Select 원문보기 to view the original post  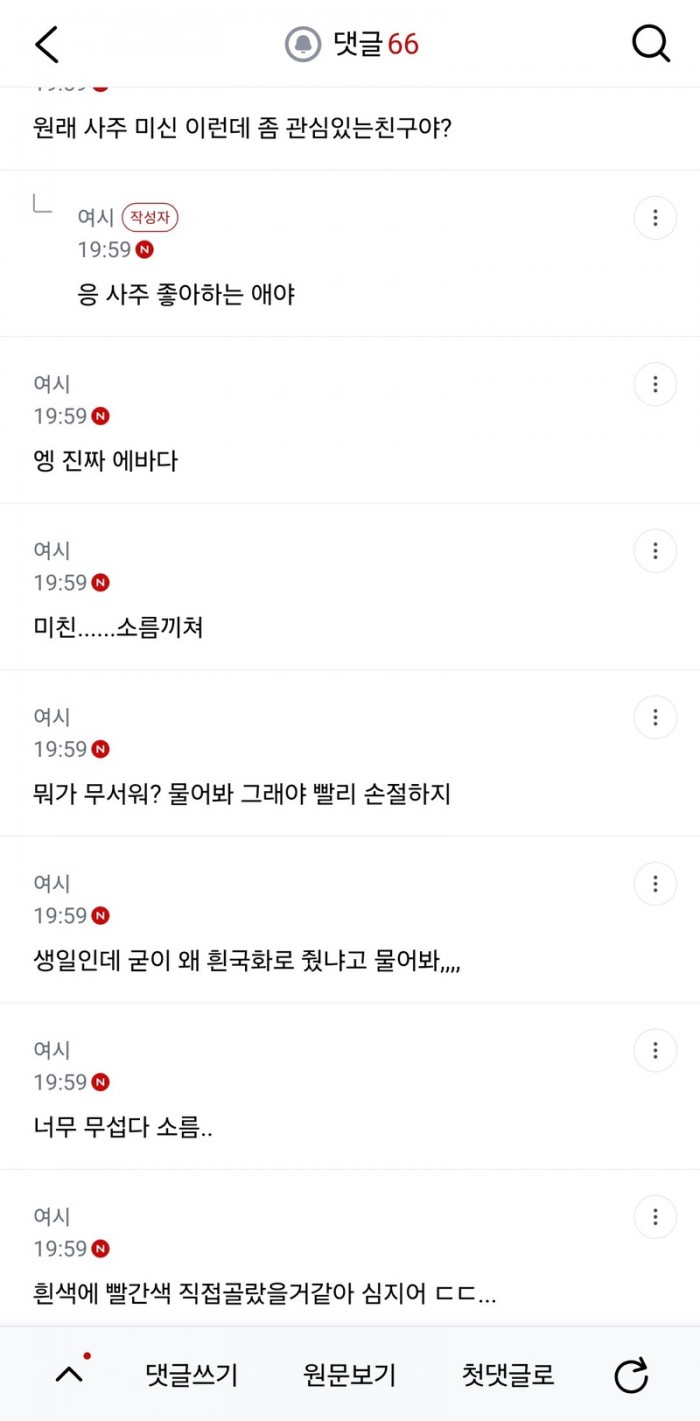350,1375
